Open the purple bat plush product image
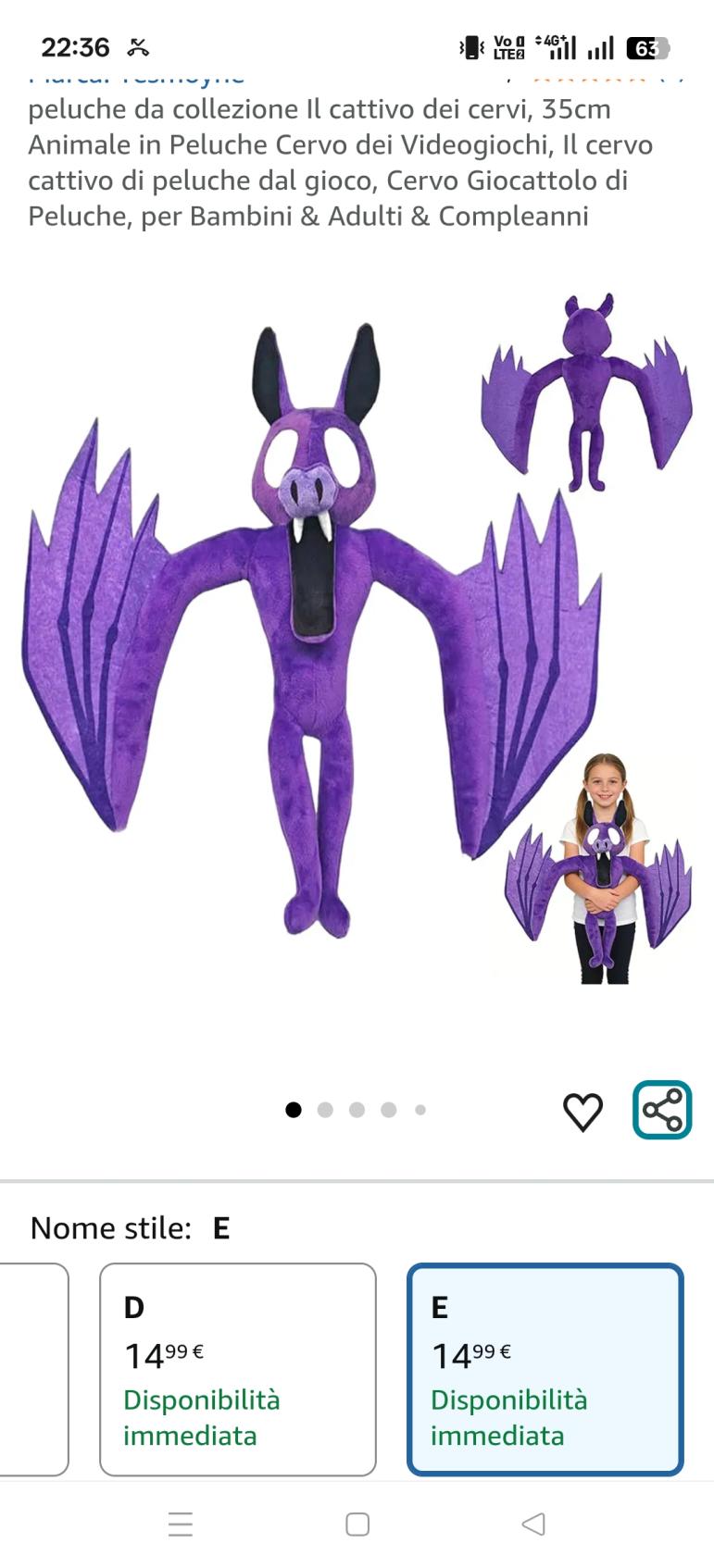714x1568 pixels. point(315,629)
